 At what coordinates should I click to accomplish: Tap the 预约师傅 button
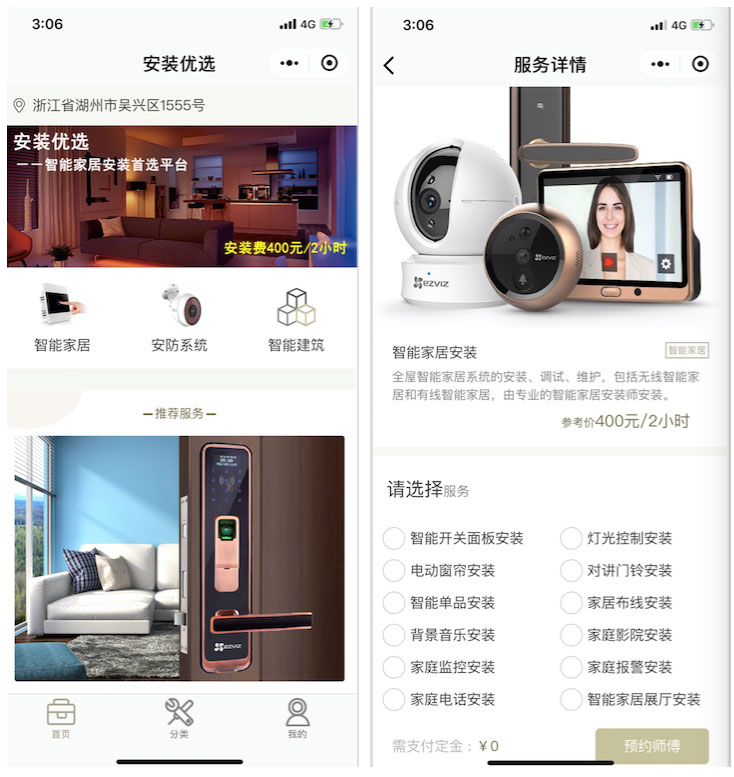[652, 746]
